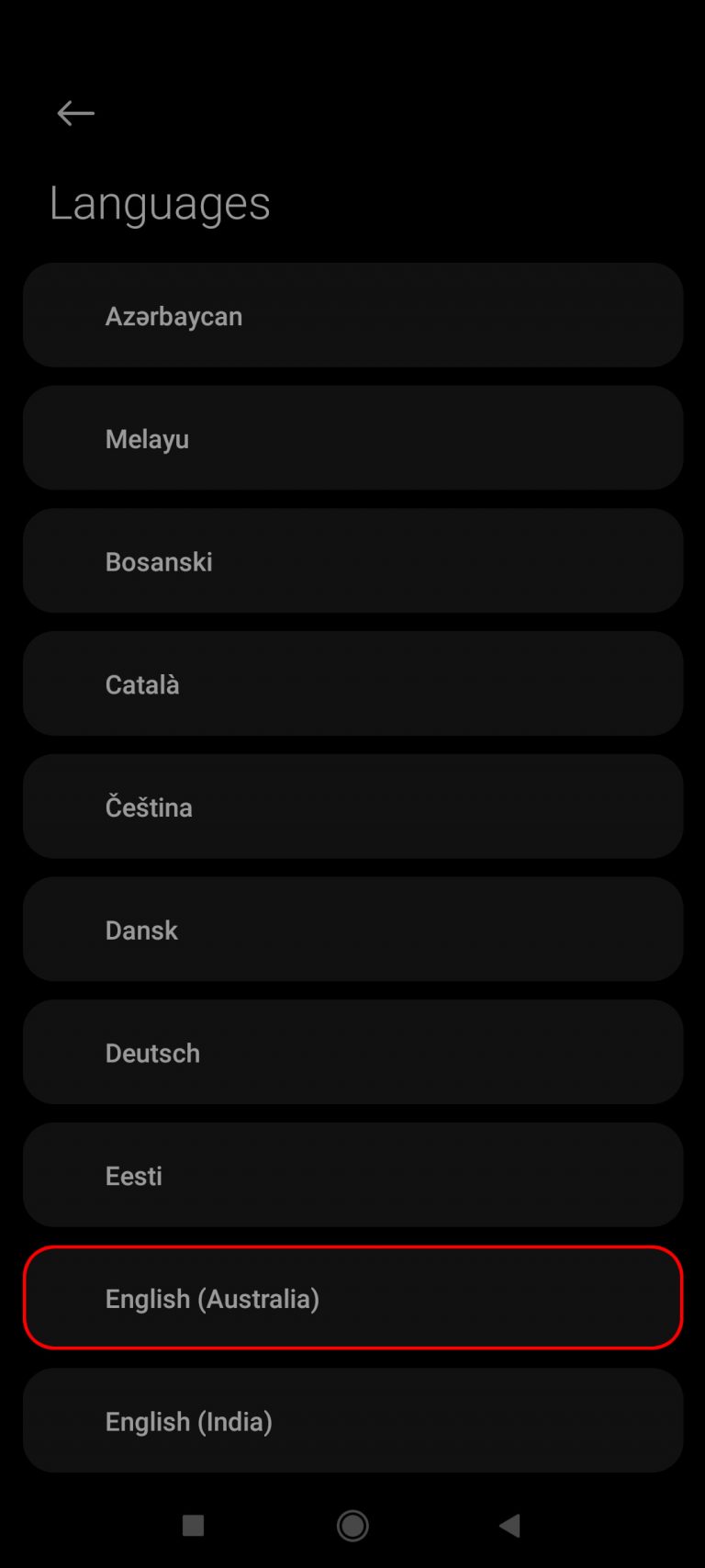
Task: Click the back arrow at the top
Action: (75, 112)
